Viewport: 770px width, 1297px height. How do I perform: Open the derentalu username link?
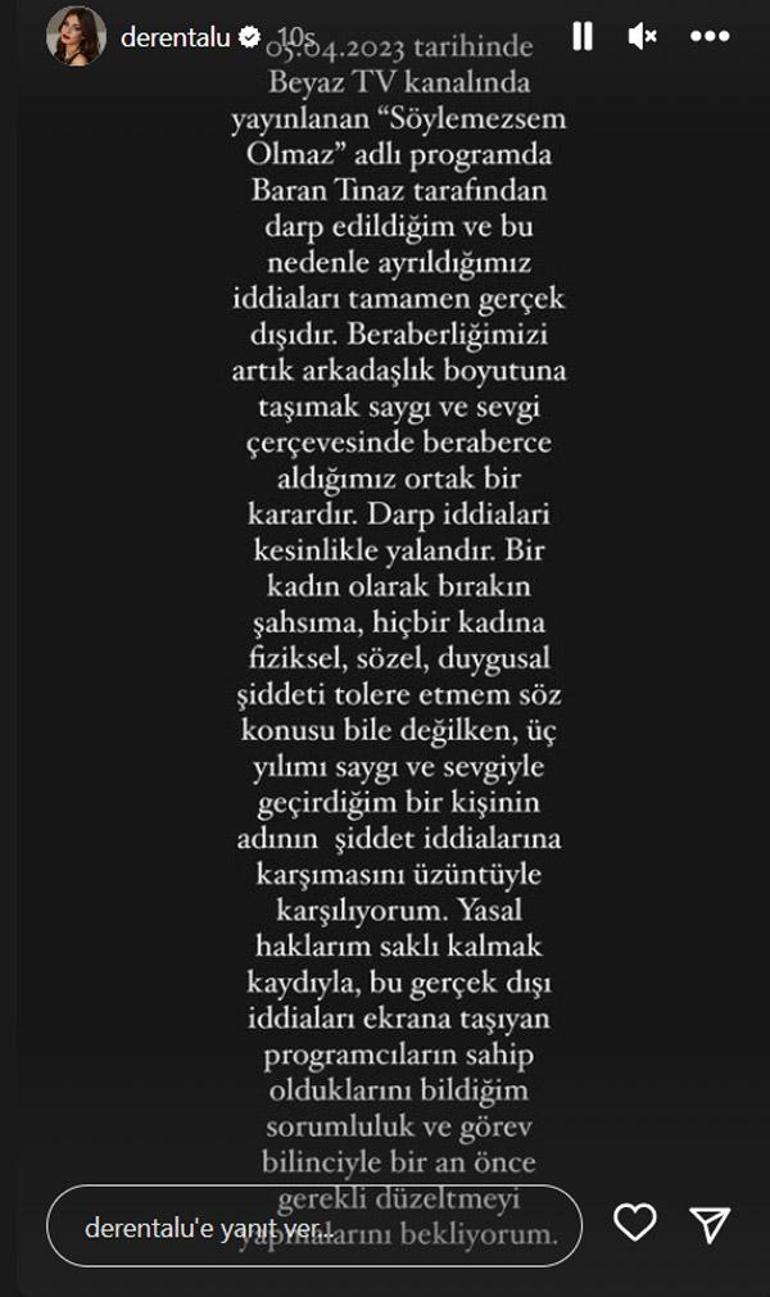175,38
